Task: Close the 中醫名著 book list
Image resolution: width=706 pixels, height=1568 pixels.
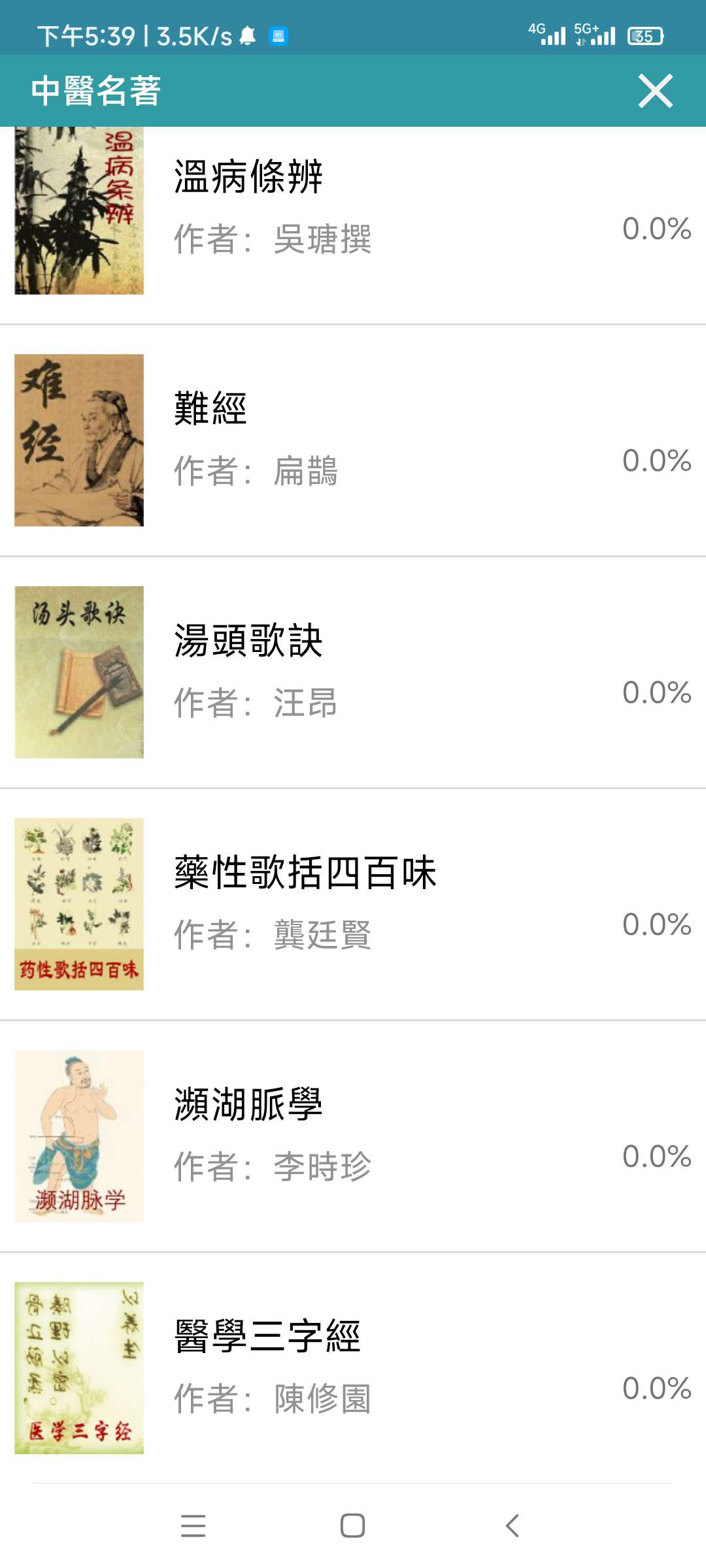Action: tap(655, 91)
